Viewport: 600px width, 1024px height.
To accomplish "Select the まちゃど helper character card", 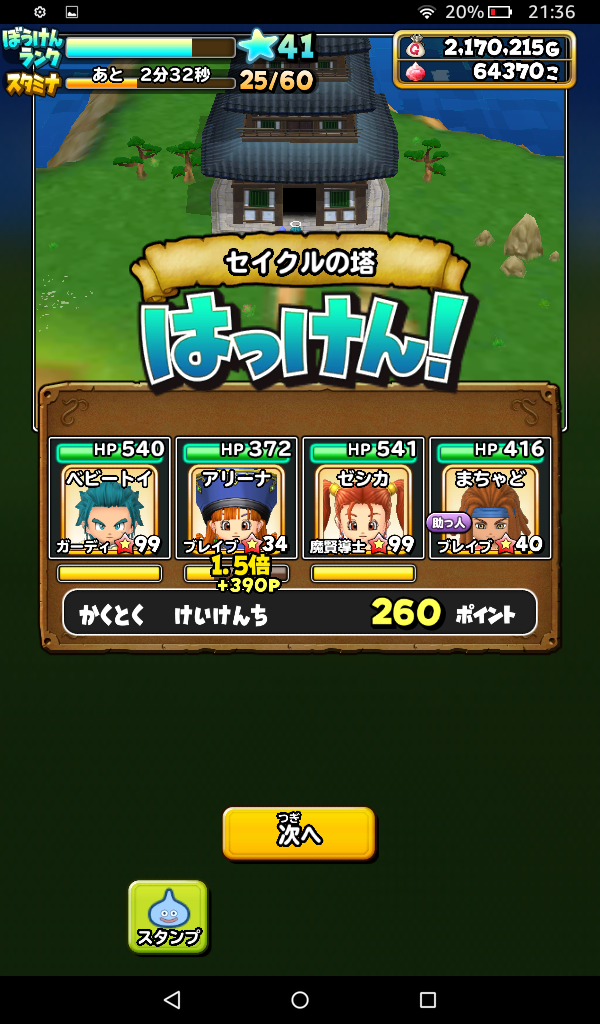I will pos(490,498).
